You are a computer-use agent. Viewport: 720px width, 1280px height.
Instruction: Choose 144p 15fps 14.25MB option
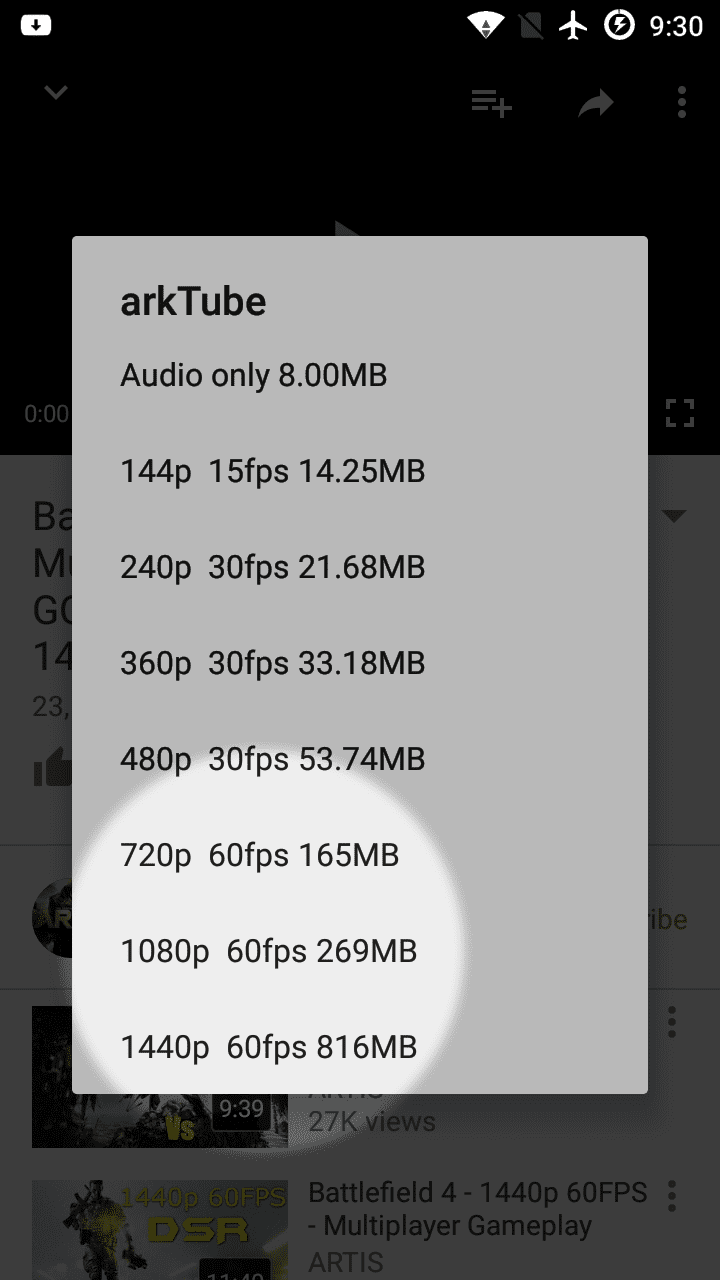click(273, 471)
